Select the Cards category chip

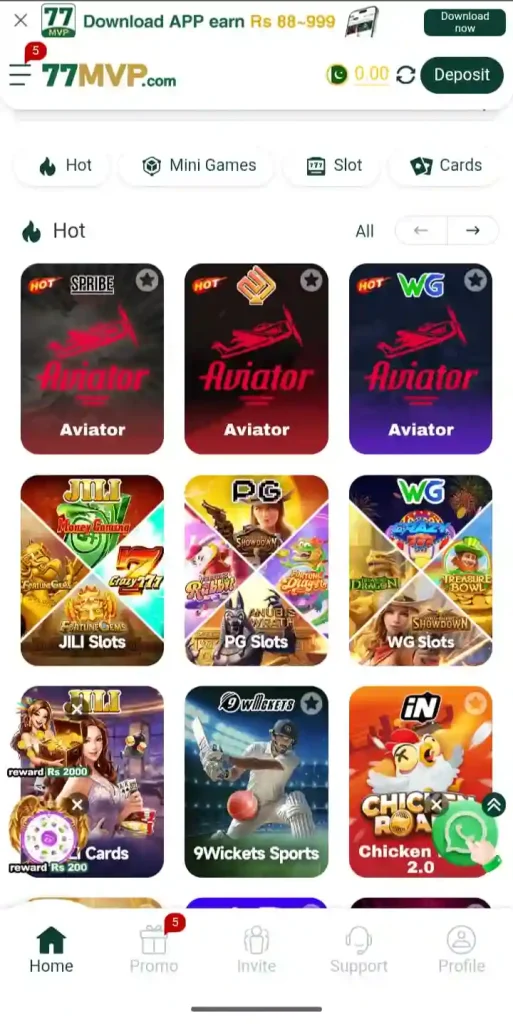pos(448,166)
